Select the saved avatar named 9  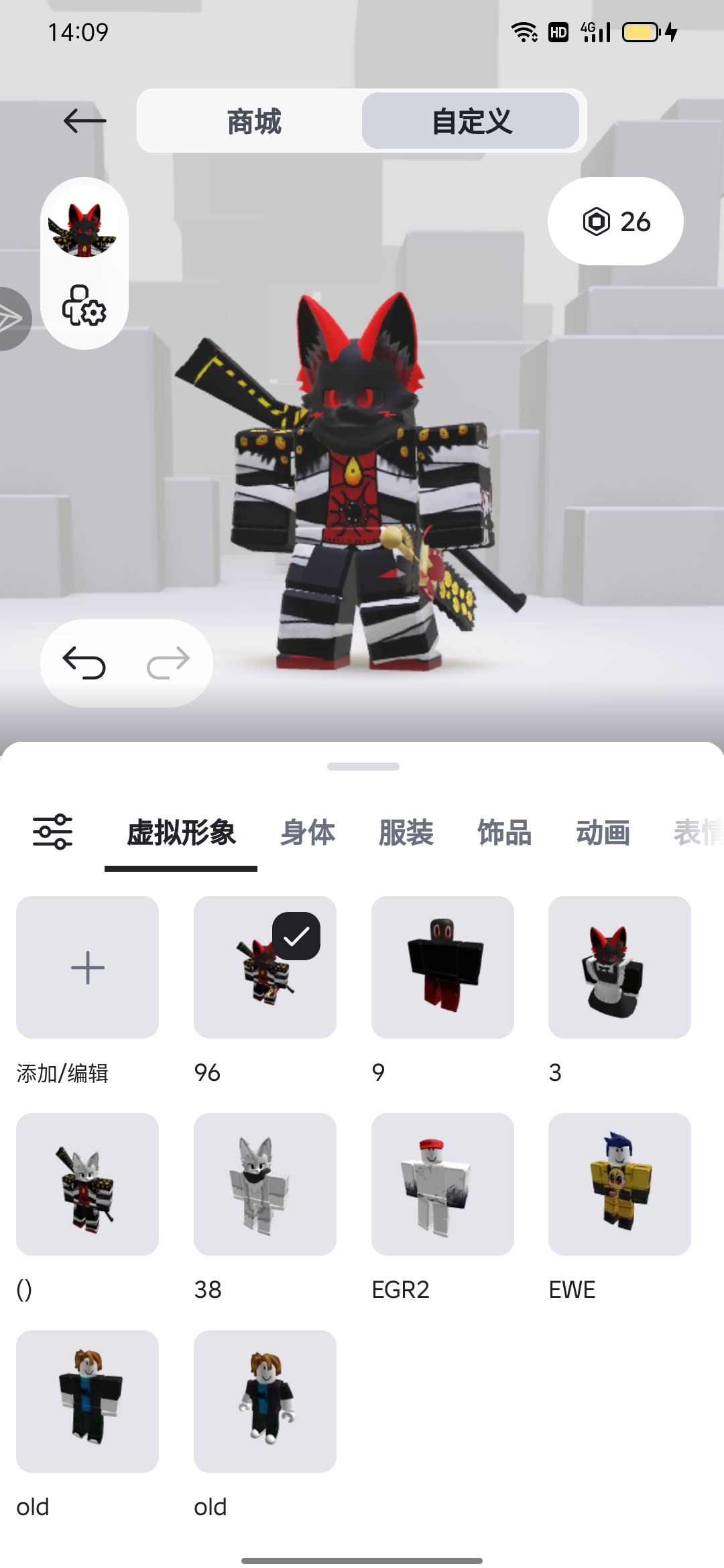click(x=442, y=967)
